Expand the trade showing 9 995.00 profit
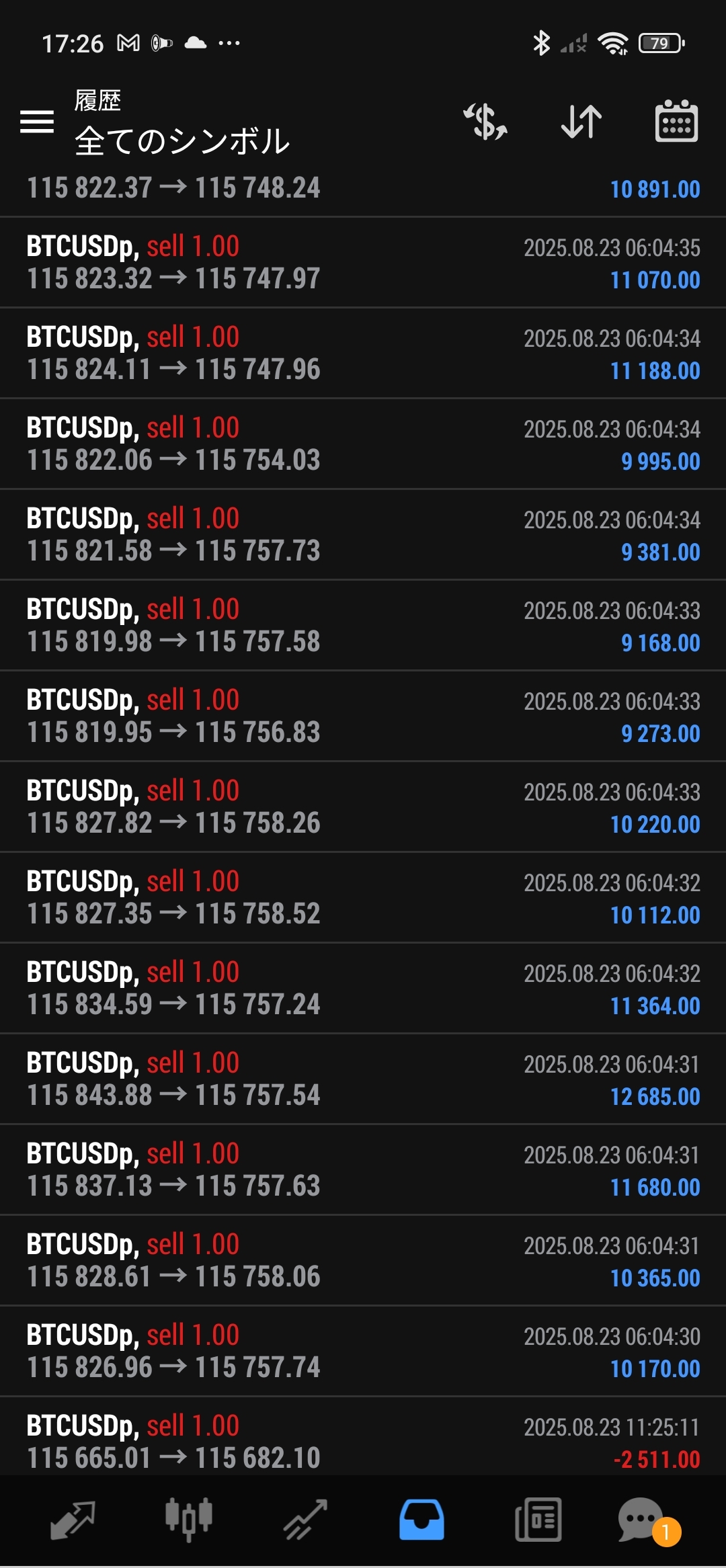Viewport: 726px width, 1568px height. (x=363, y=444)
